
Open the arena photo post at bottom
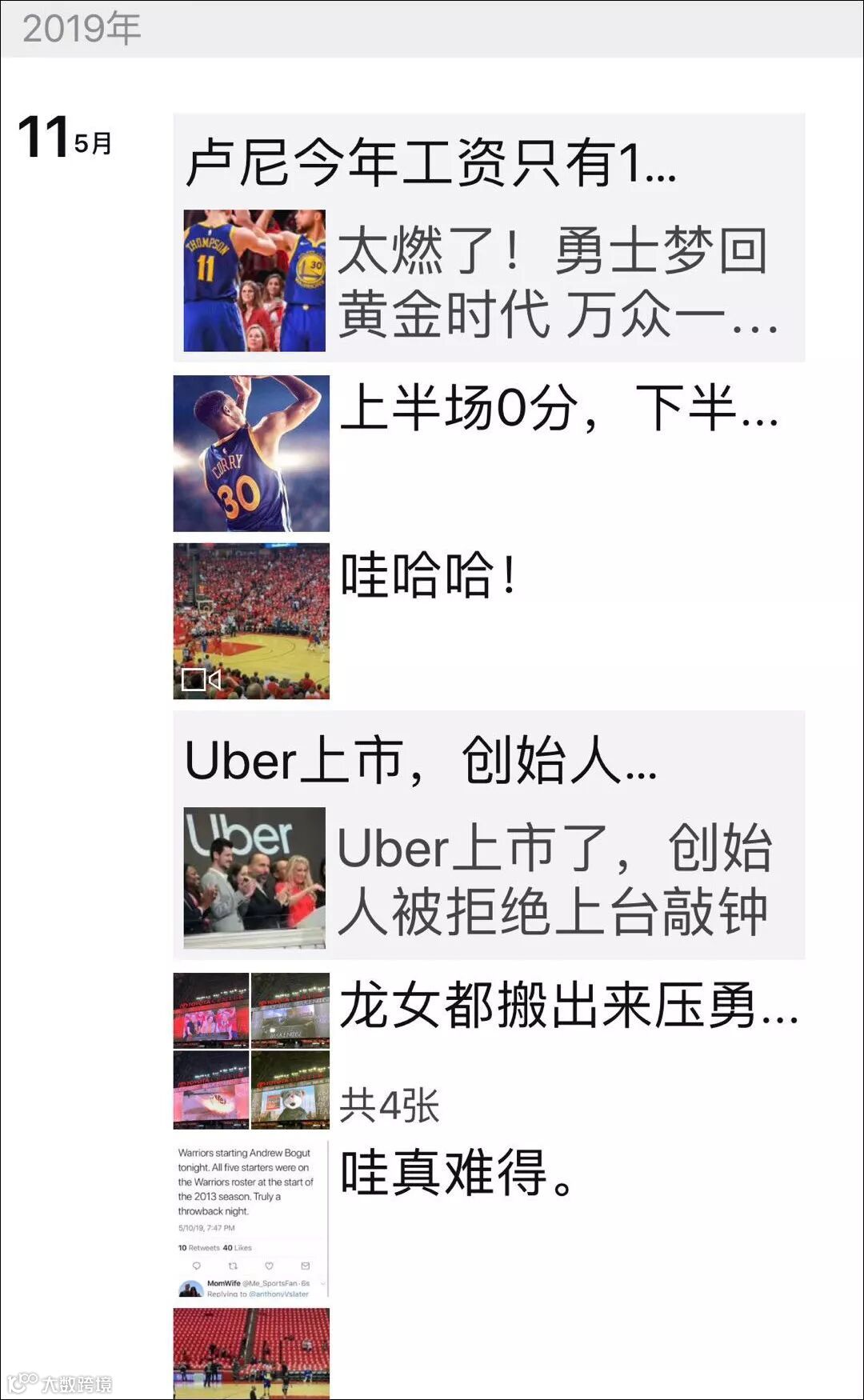click(x=251, y=1354)
